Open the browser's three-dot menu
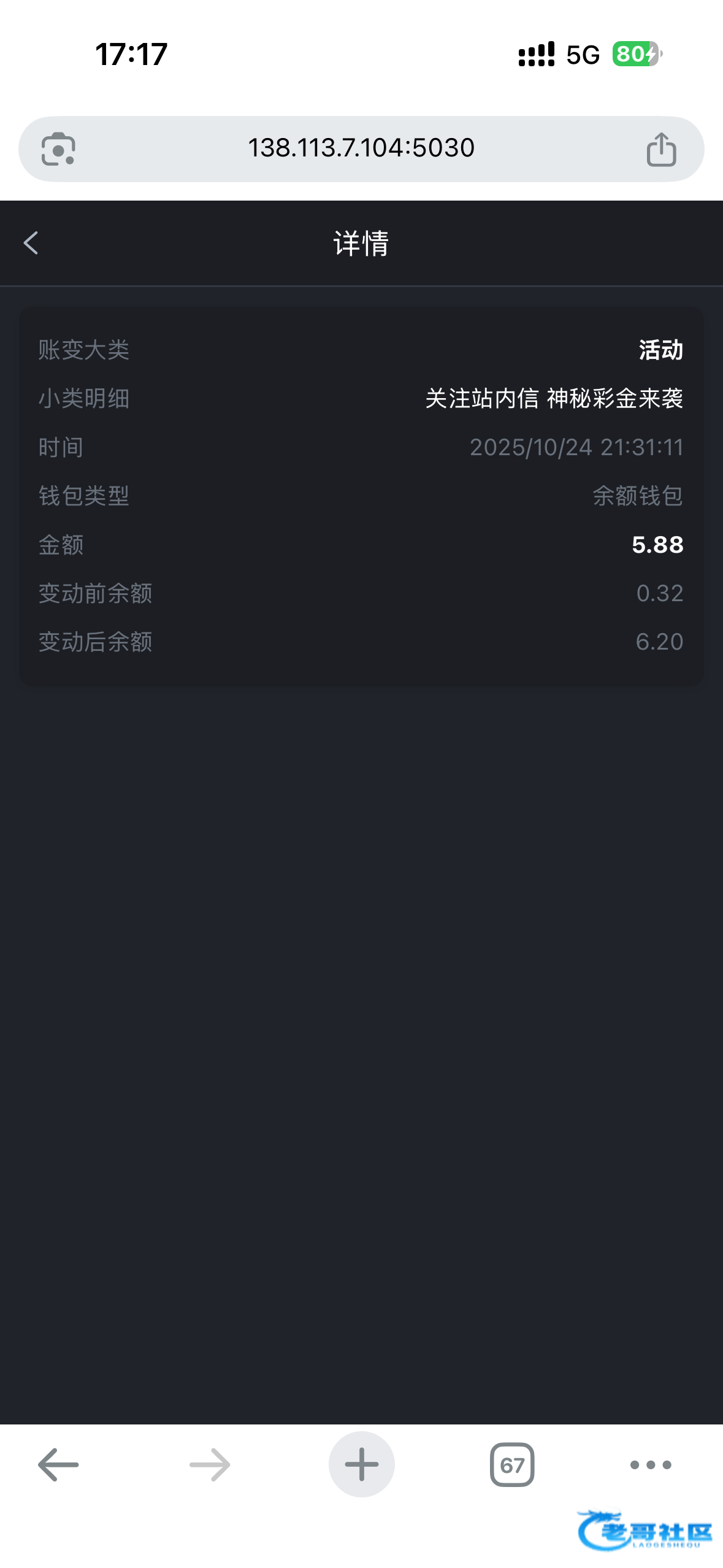The height and width of the screenshot is (1568, 723). (x=651, y=1465)
